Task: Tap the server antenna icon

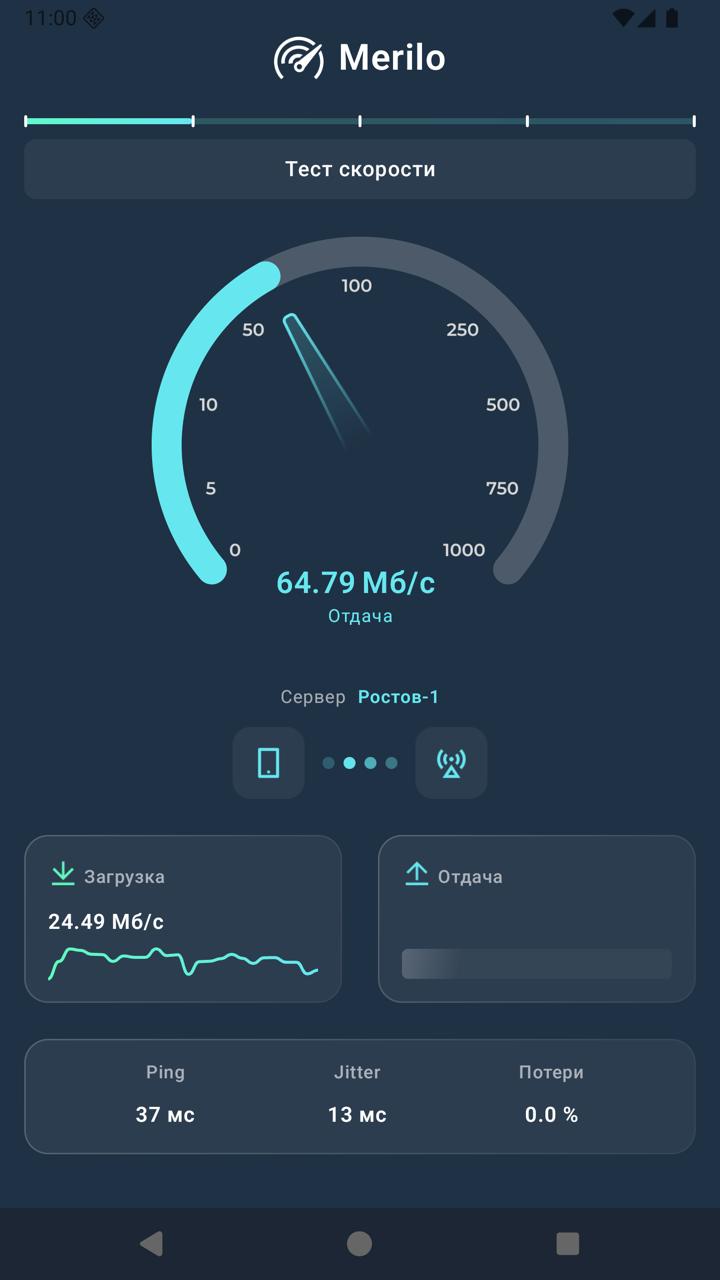Action: click(x=451, y=763)
